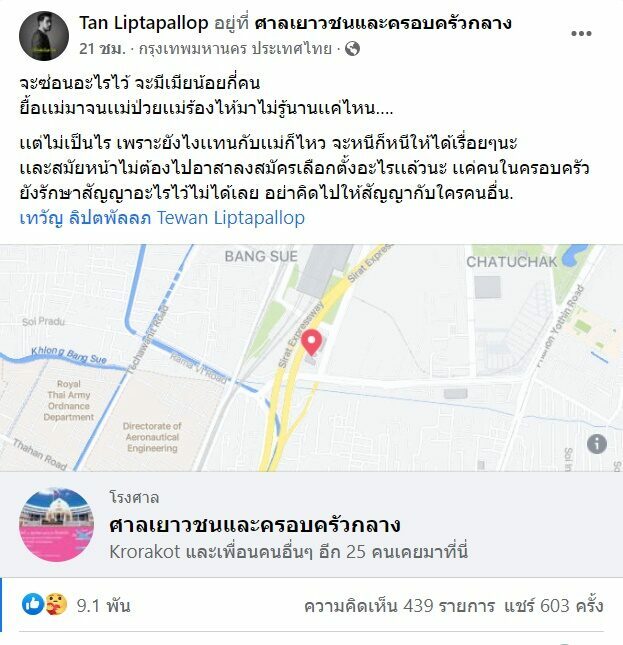Open tagged เทวัญ ลิปตพัลลภ Tewan Liptapallop link

[x=162, y=217]
